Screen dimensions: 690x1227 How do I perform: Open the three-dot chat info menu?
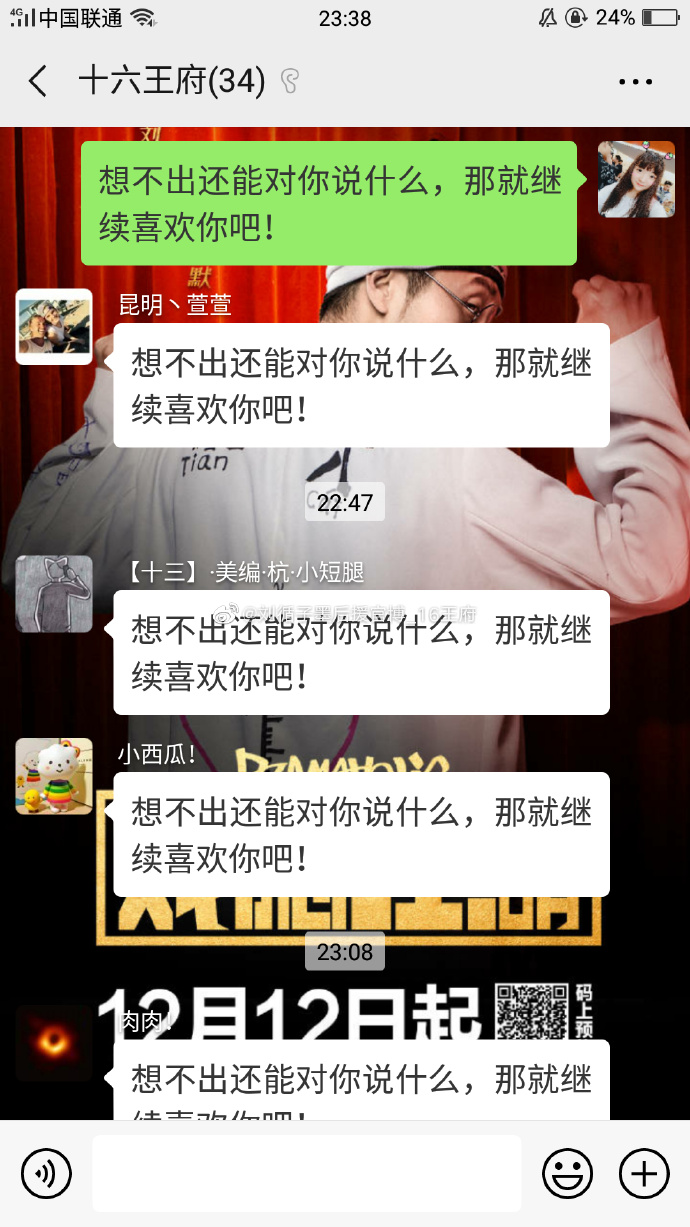tap(636, 82)
